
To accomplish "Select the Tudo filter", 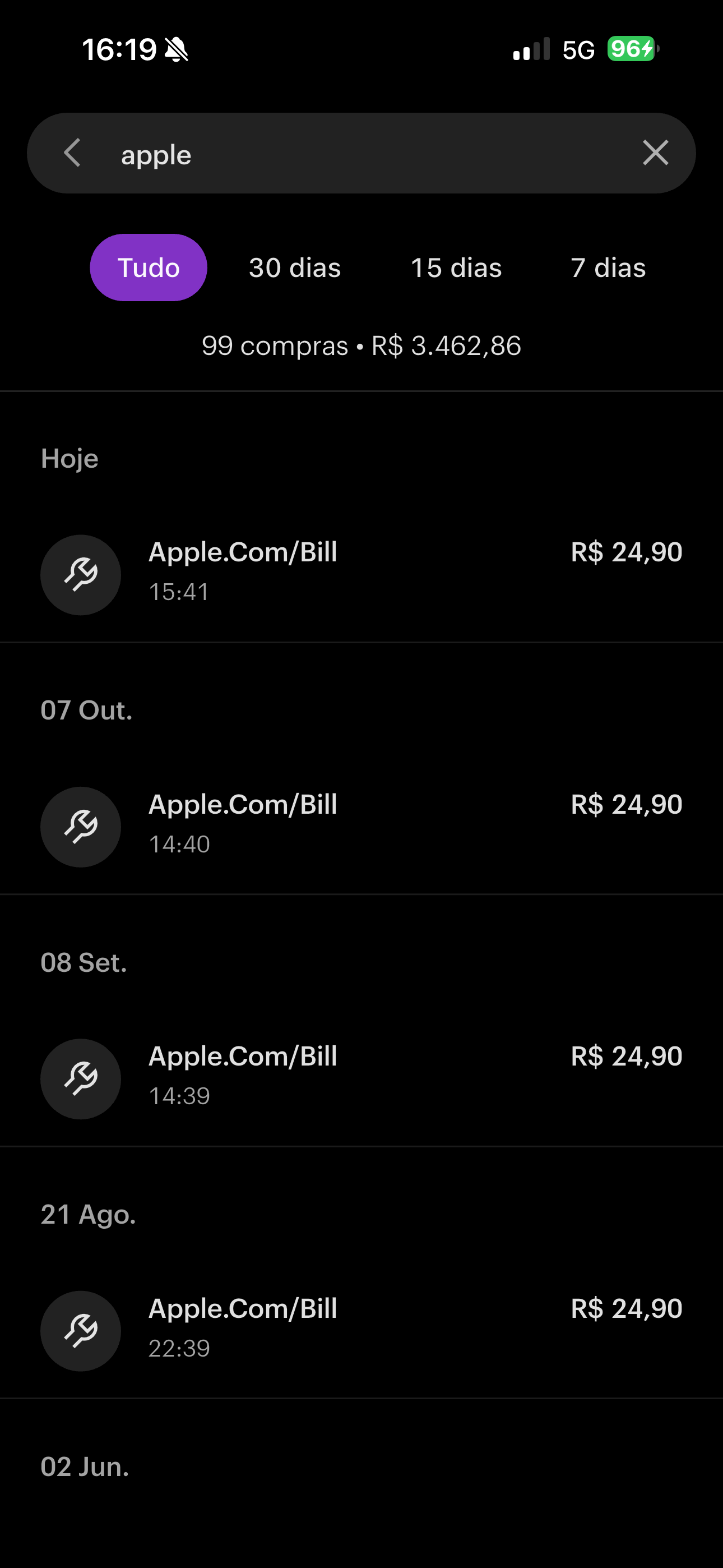I will 149,268.
